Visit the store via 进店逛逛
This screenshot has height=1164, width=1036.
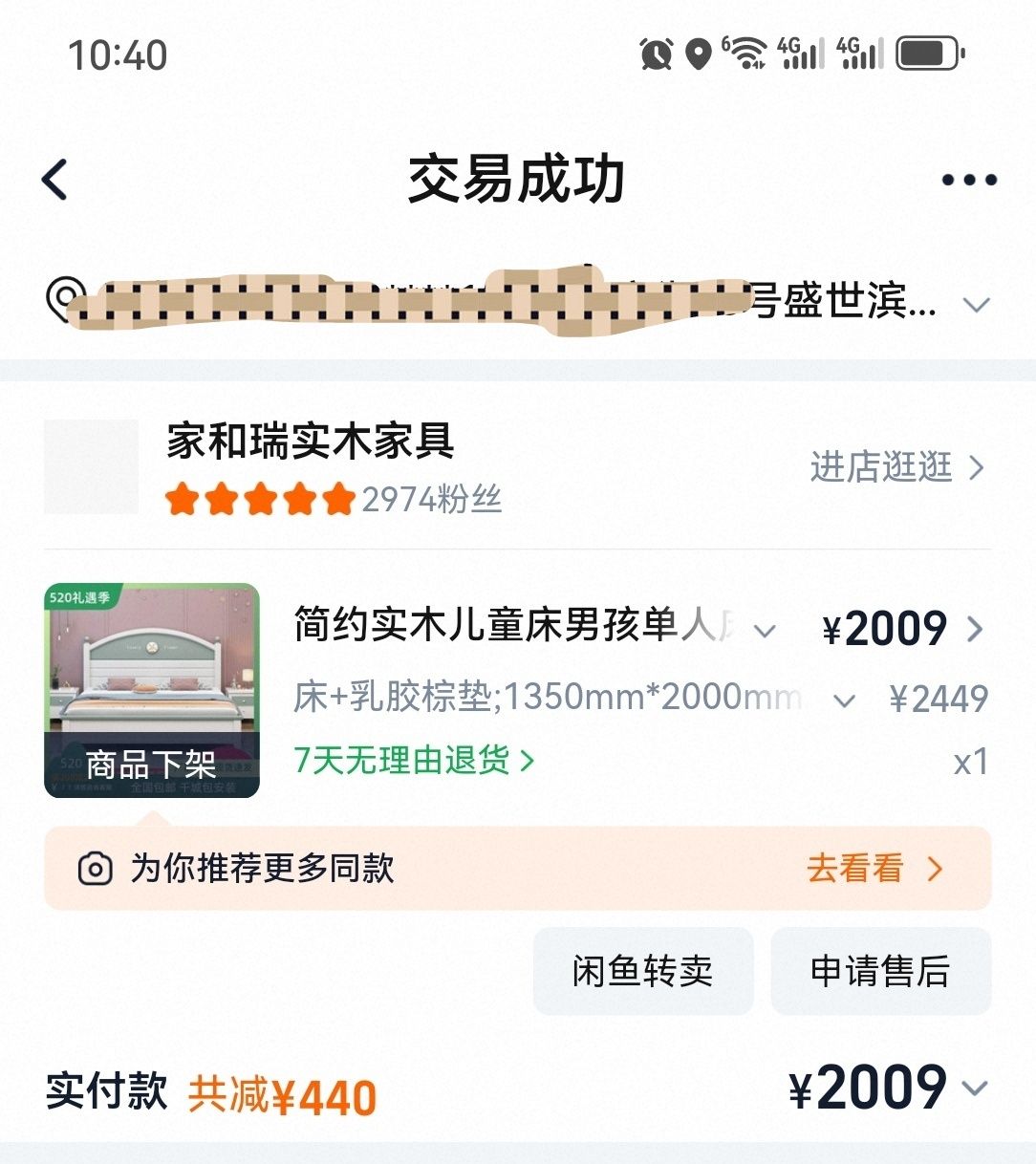(896, 467)
